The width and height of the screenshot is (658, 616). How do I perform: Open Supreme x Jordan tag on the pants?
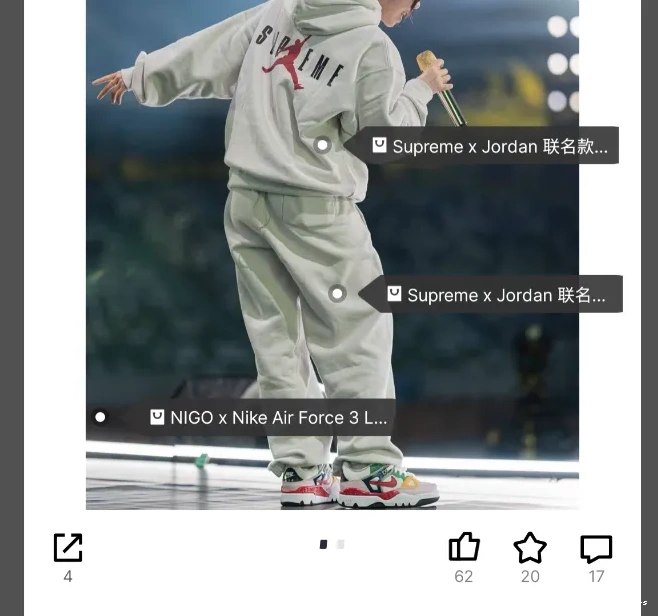click(497, 295)
